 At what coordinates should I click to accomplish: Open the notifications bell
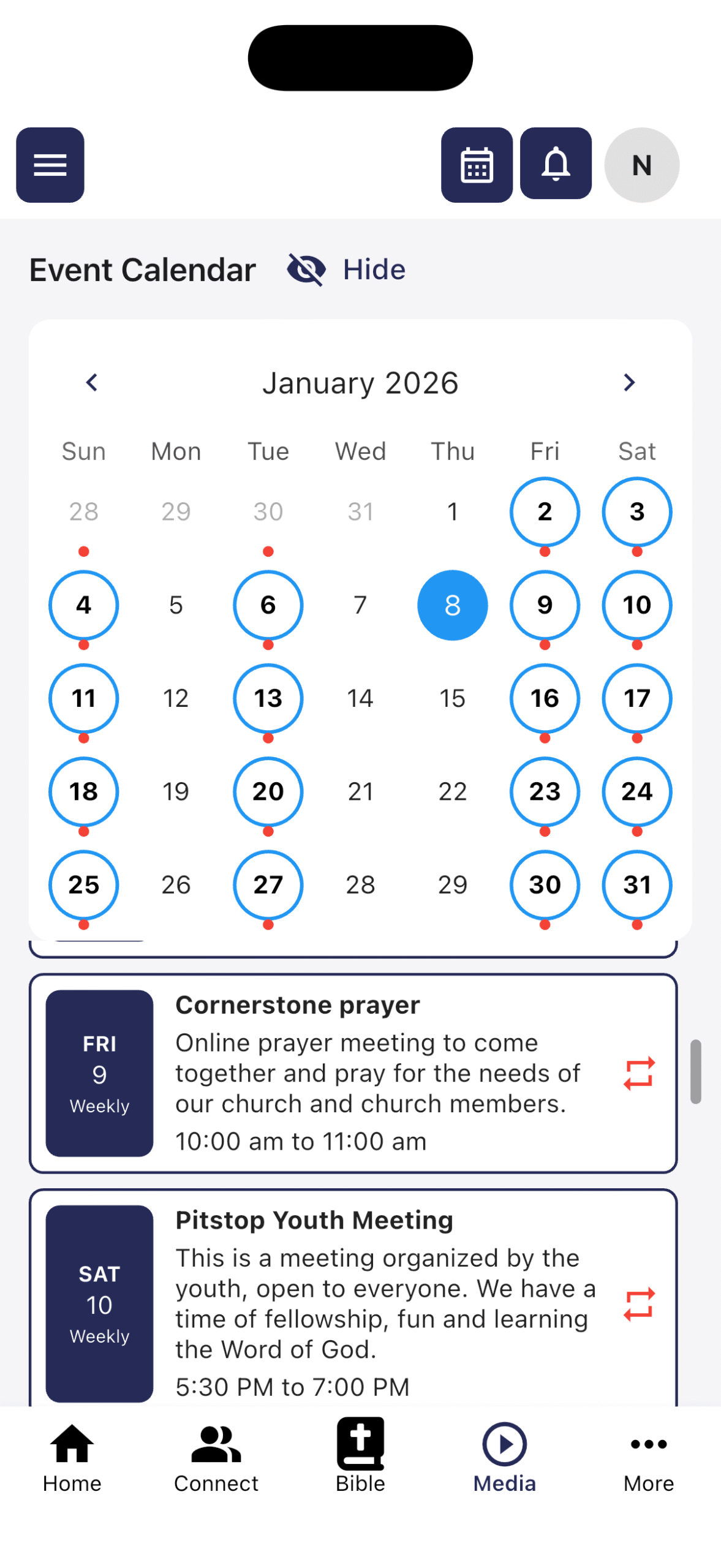[x=555, y=164]
